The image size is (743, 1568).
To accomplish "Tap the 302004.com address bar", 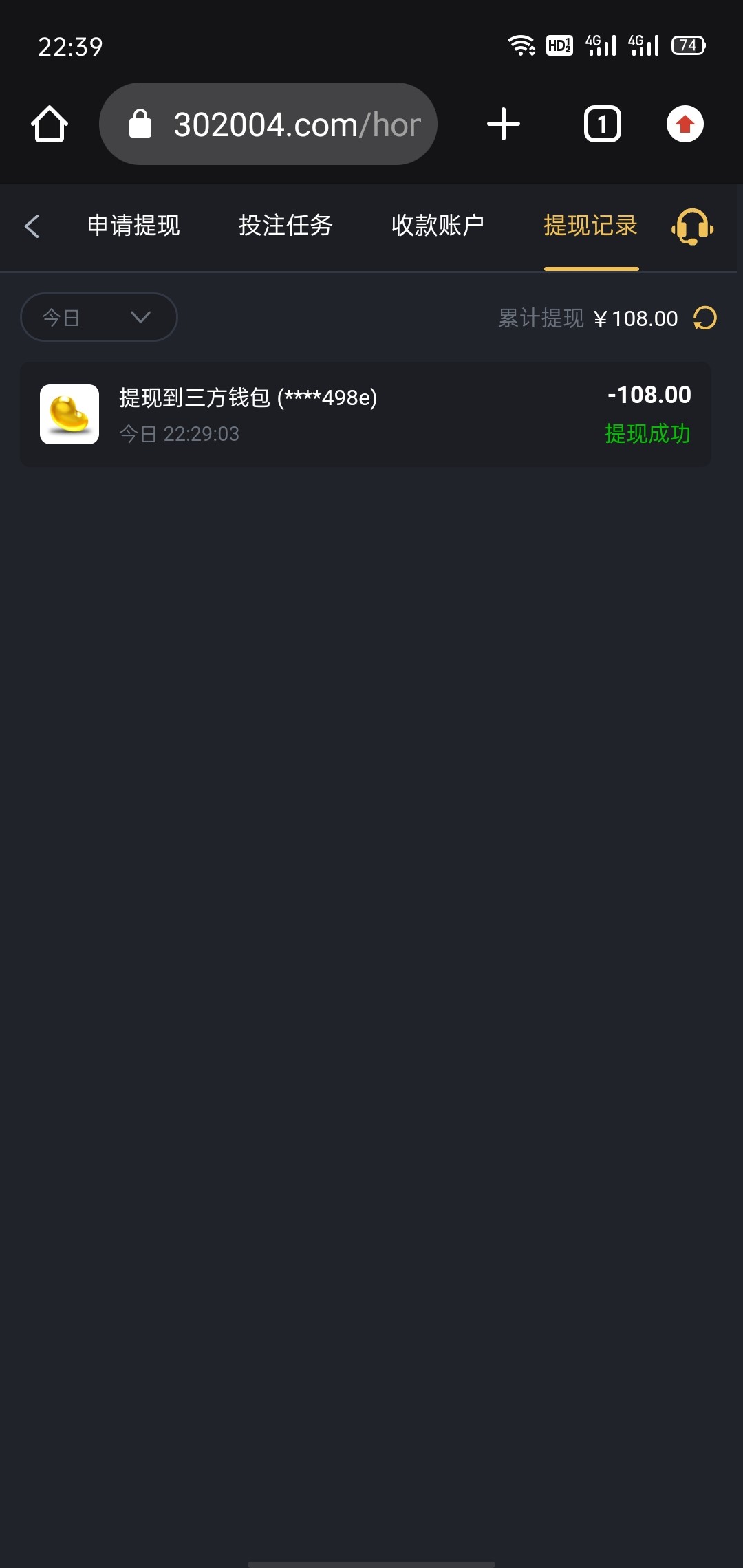I will [x=268, y=124].
